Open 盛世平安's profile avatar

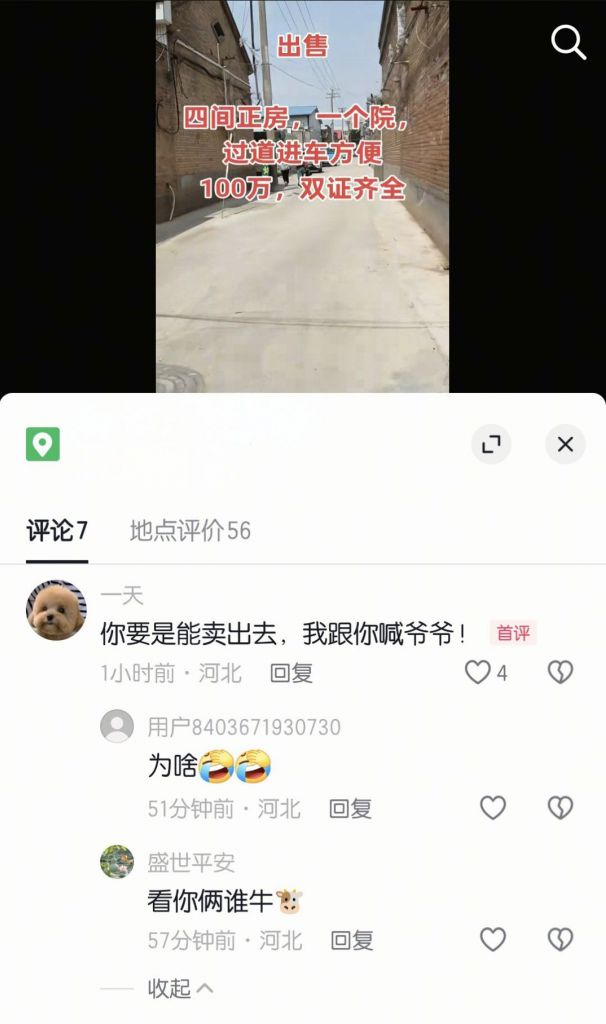[117, 861]
